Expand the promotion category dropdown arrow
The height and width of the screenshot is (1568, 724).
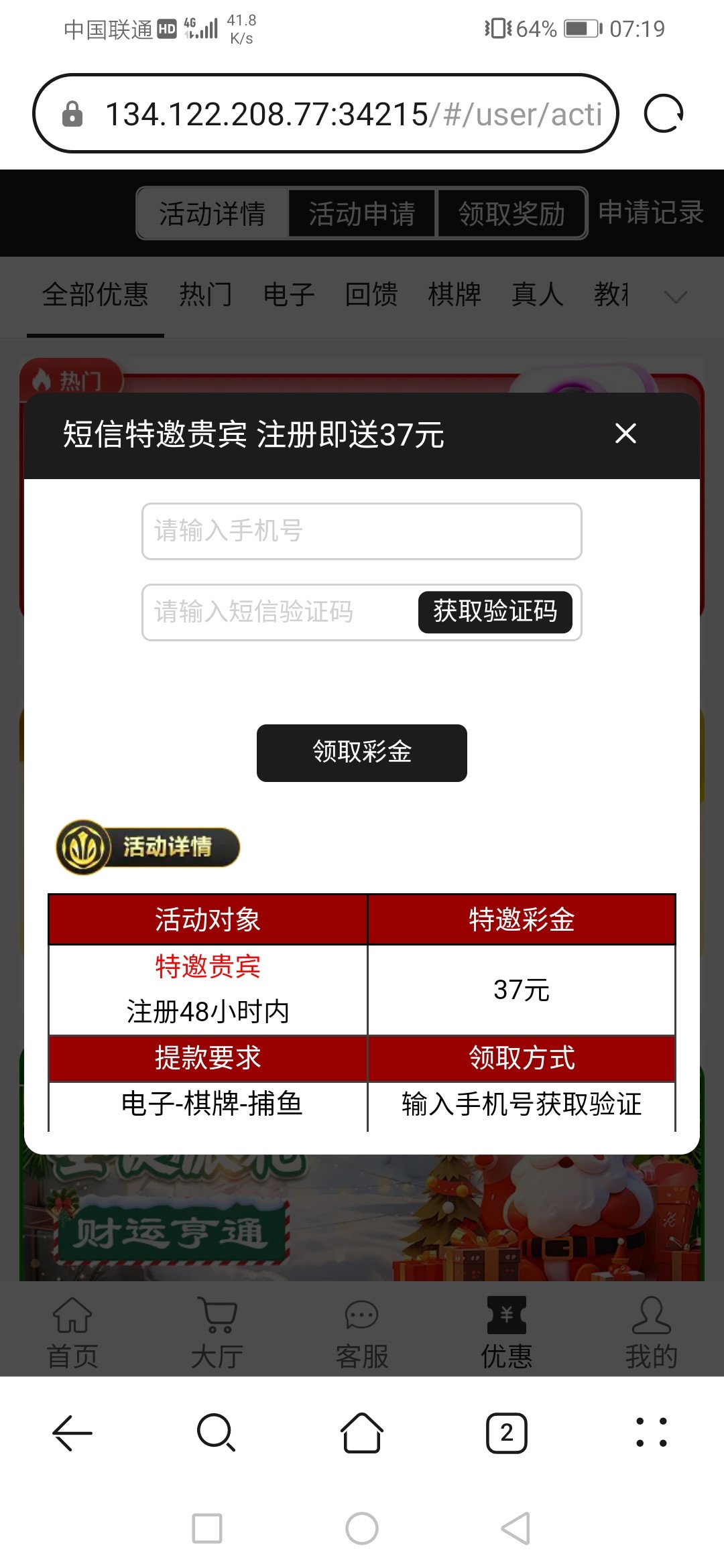675,296
